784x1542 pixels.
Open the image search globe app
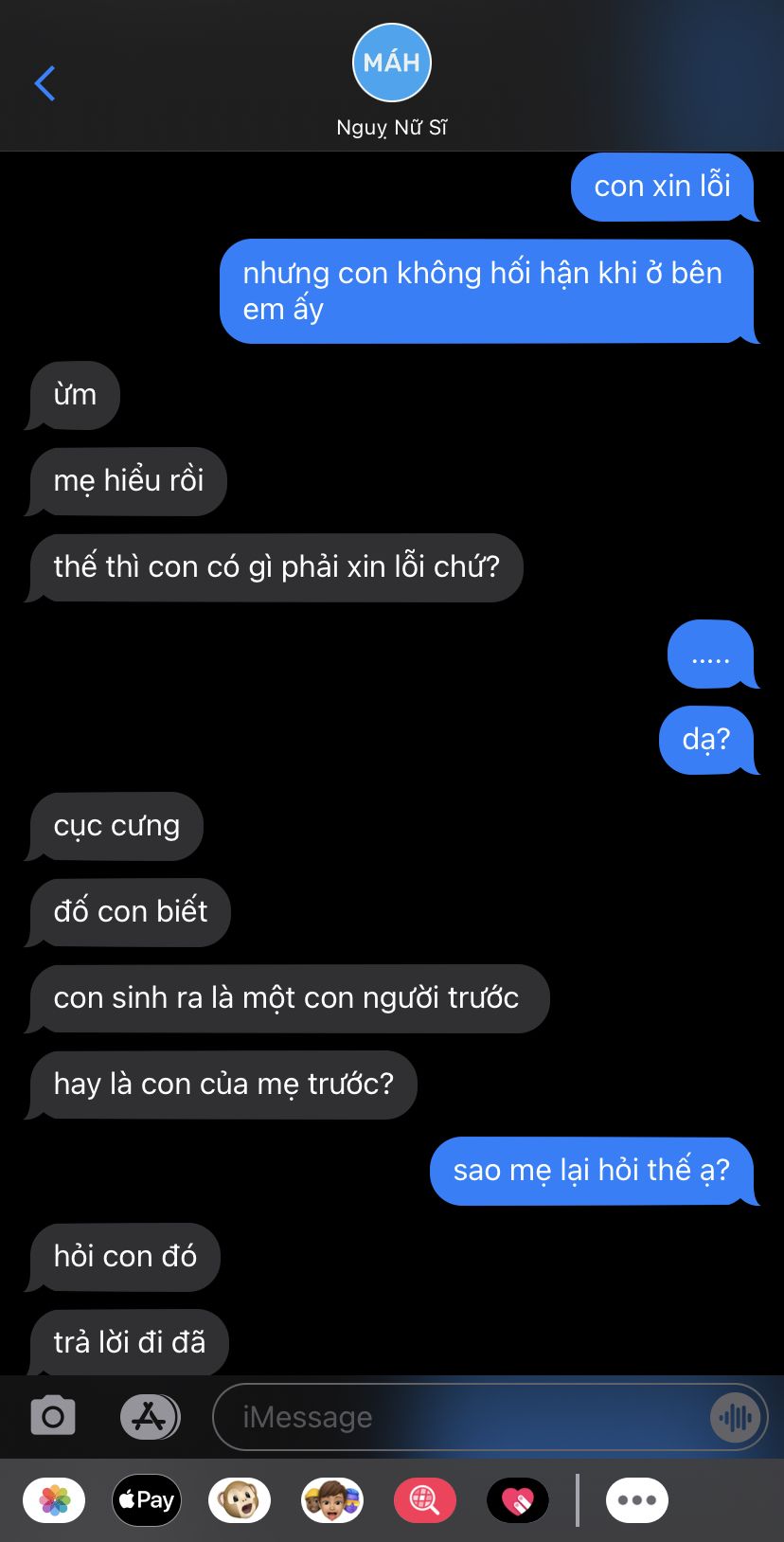(x=425, y=1500)
